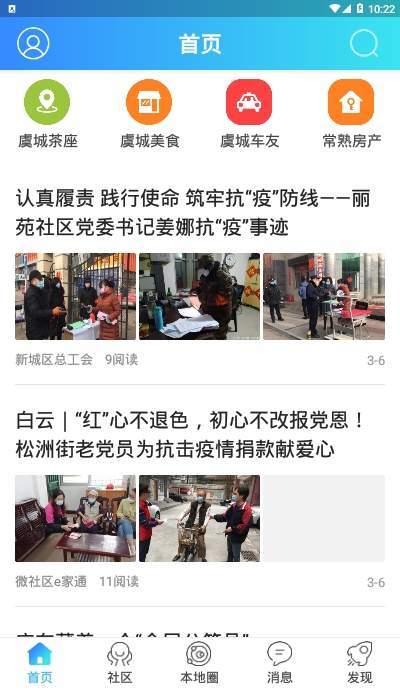This screenshot has height=690, width=400.
Task: Open the search magnifier icon
Action: 364,43
